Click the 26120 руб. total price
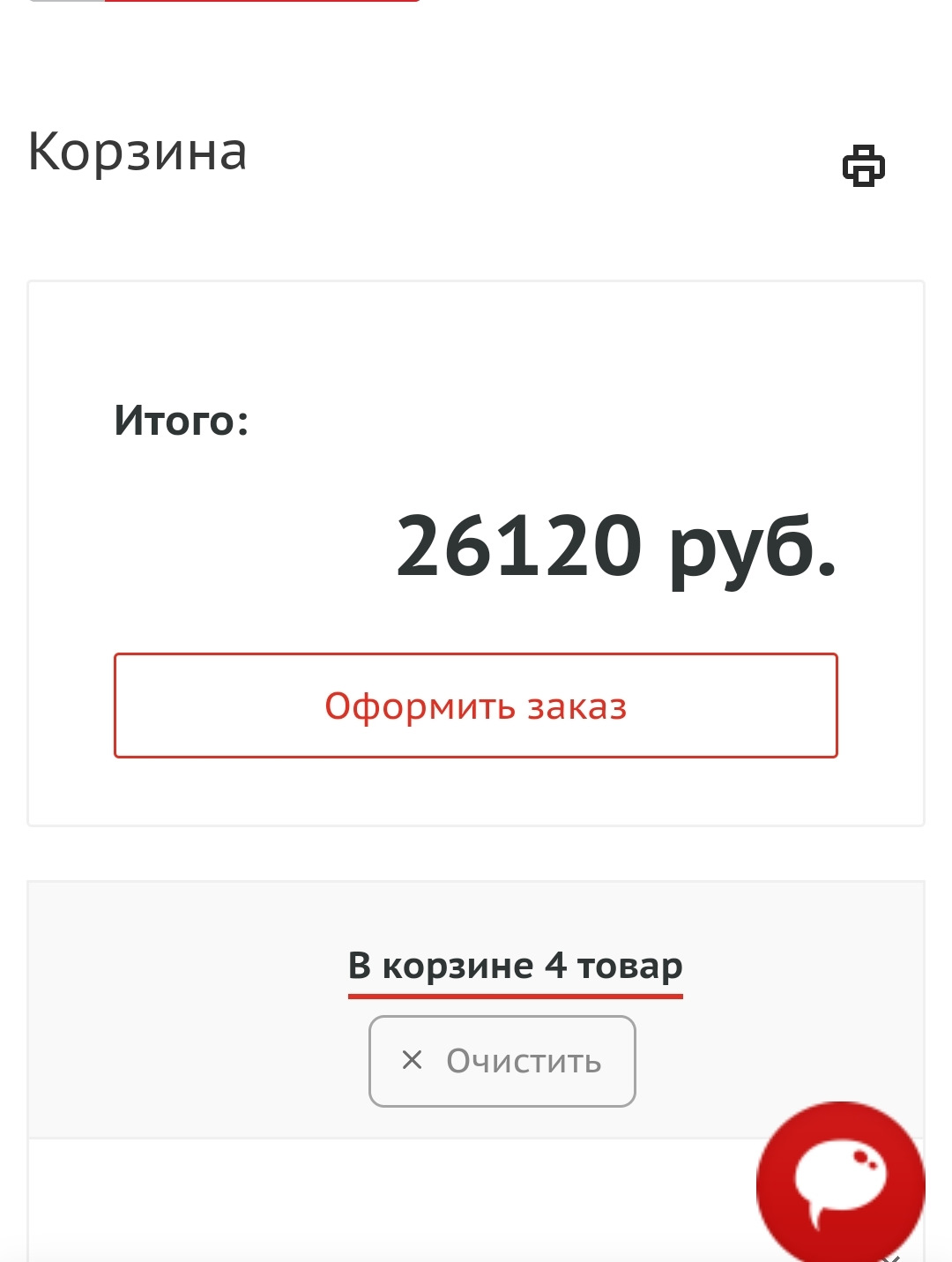This screenshot has height=1262, width=952. tap(615, 547)
